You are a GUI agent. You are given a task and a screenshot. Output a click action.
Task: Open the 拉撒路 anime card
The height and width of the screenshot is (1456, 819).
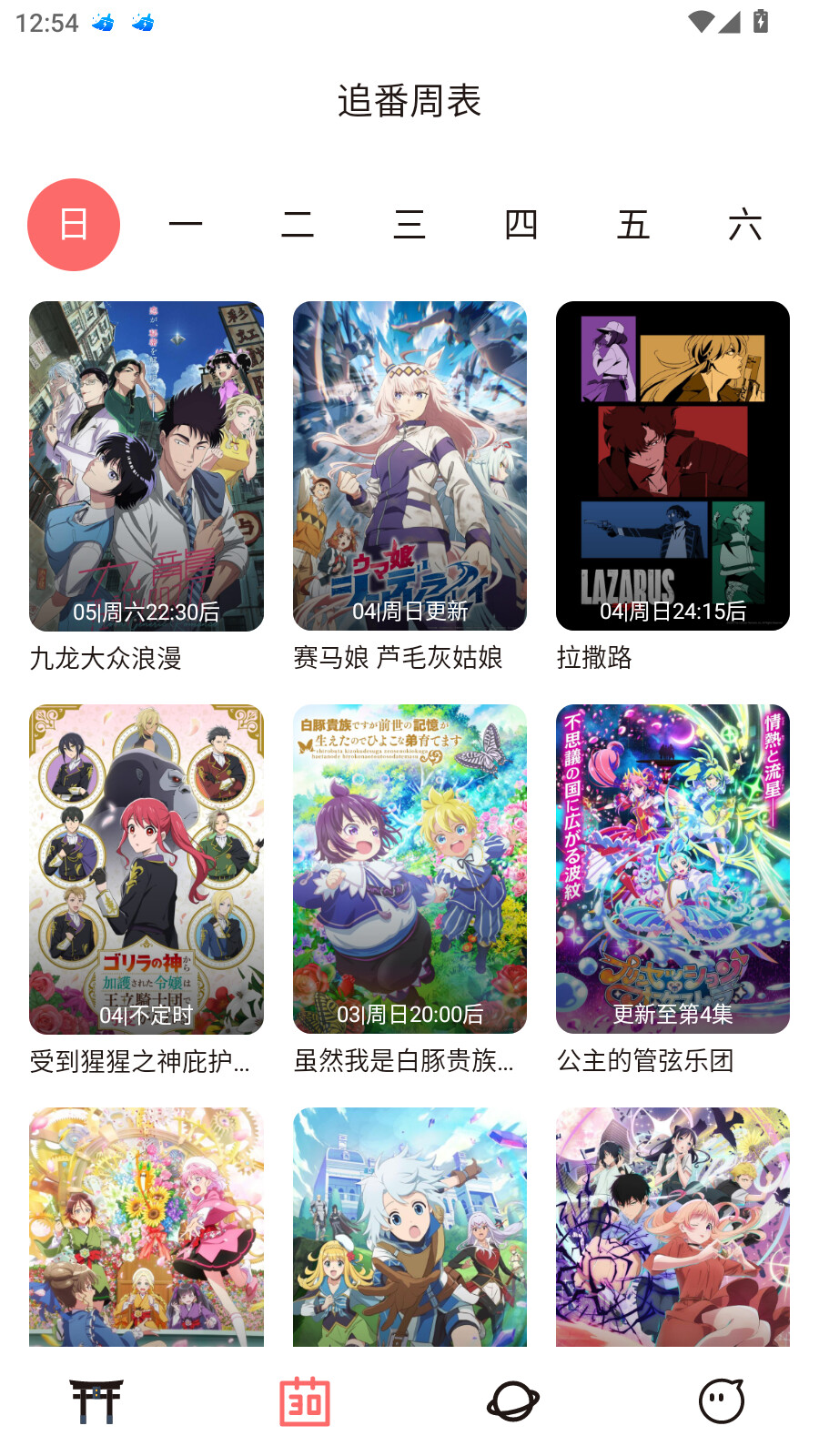coord(672,467)
